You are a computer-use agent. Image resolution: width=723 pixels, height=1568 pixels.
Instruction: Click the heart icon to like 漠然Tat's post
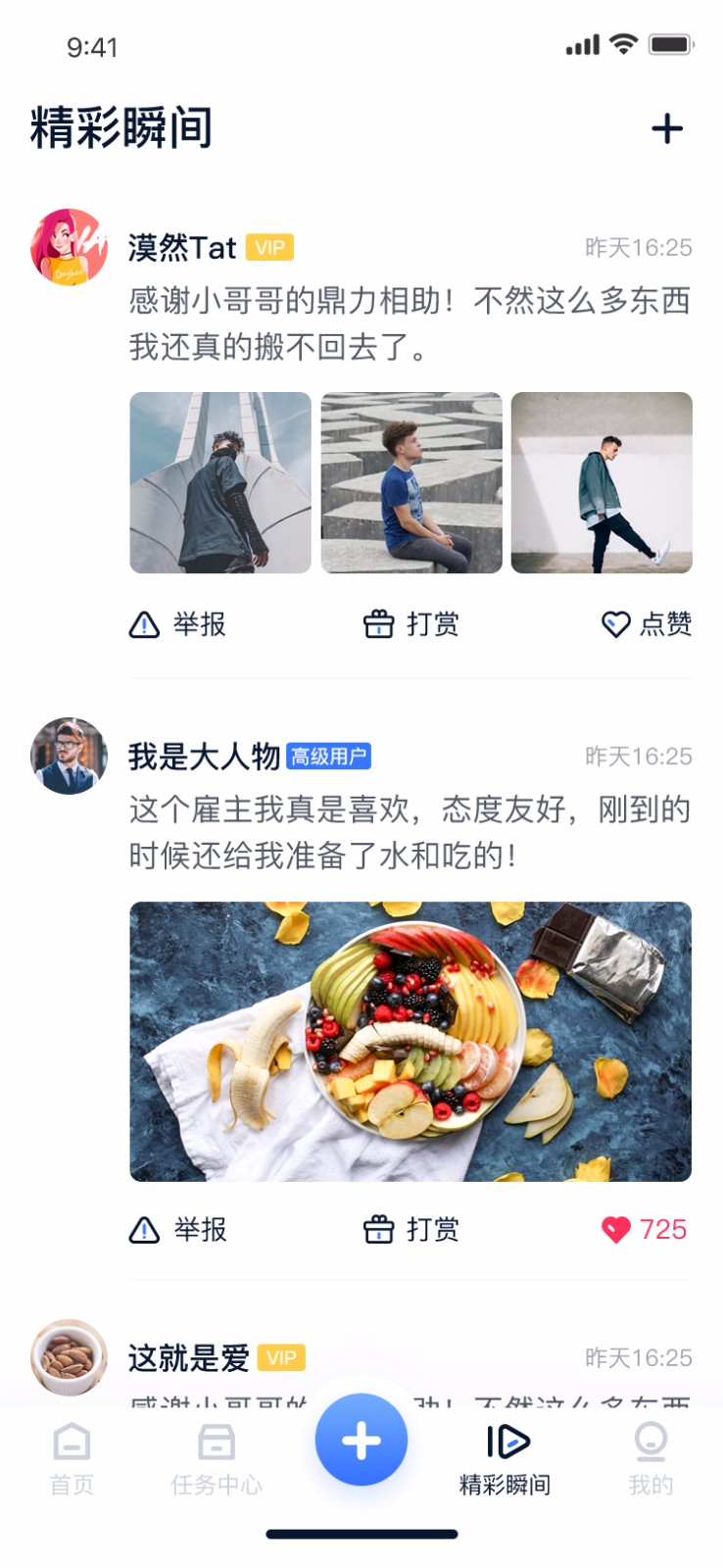tap(616, 623)
